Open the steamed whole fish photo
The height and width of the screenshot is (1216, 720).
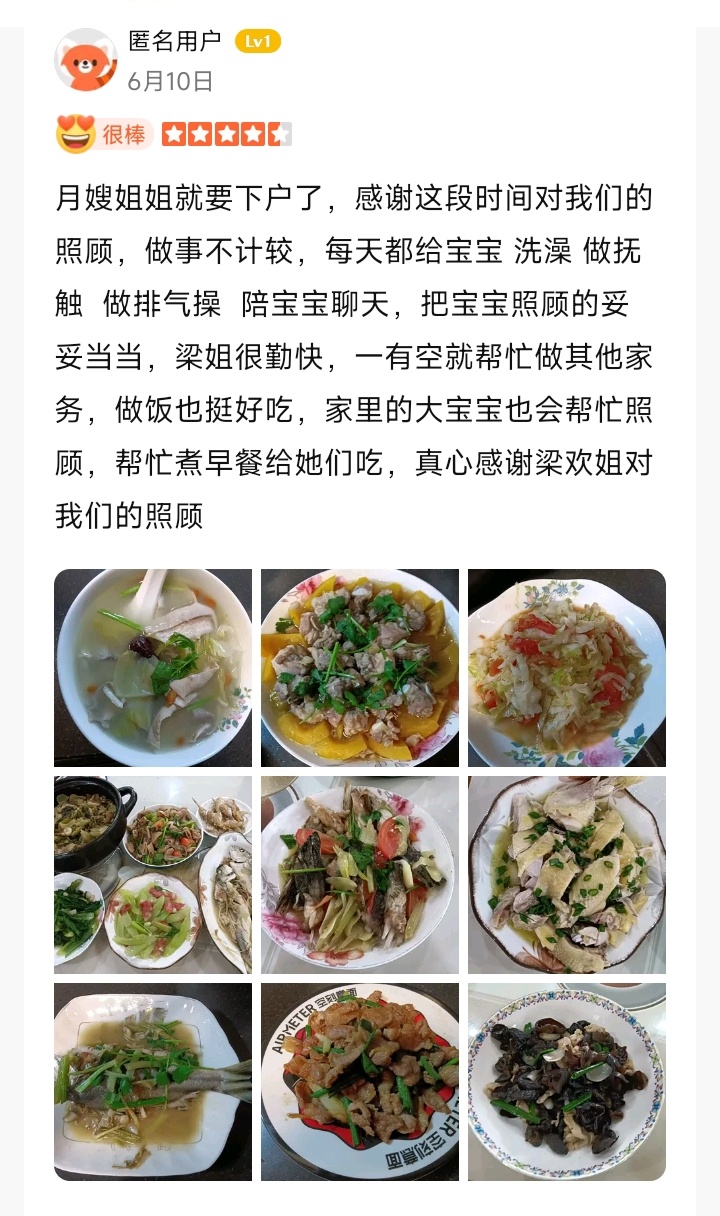(x=153, y=1082)
